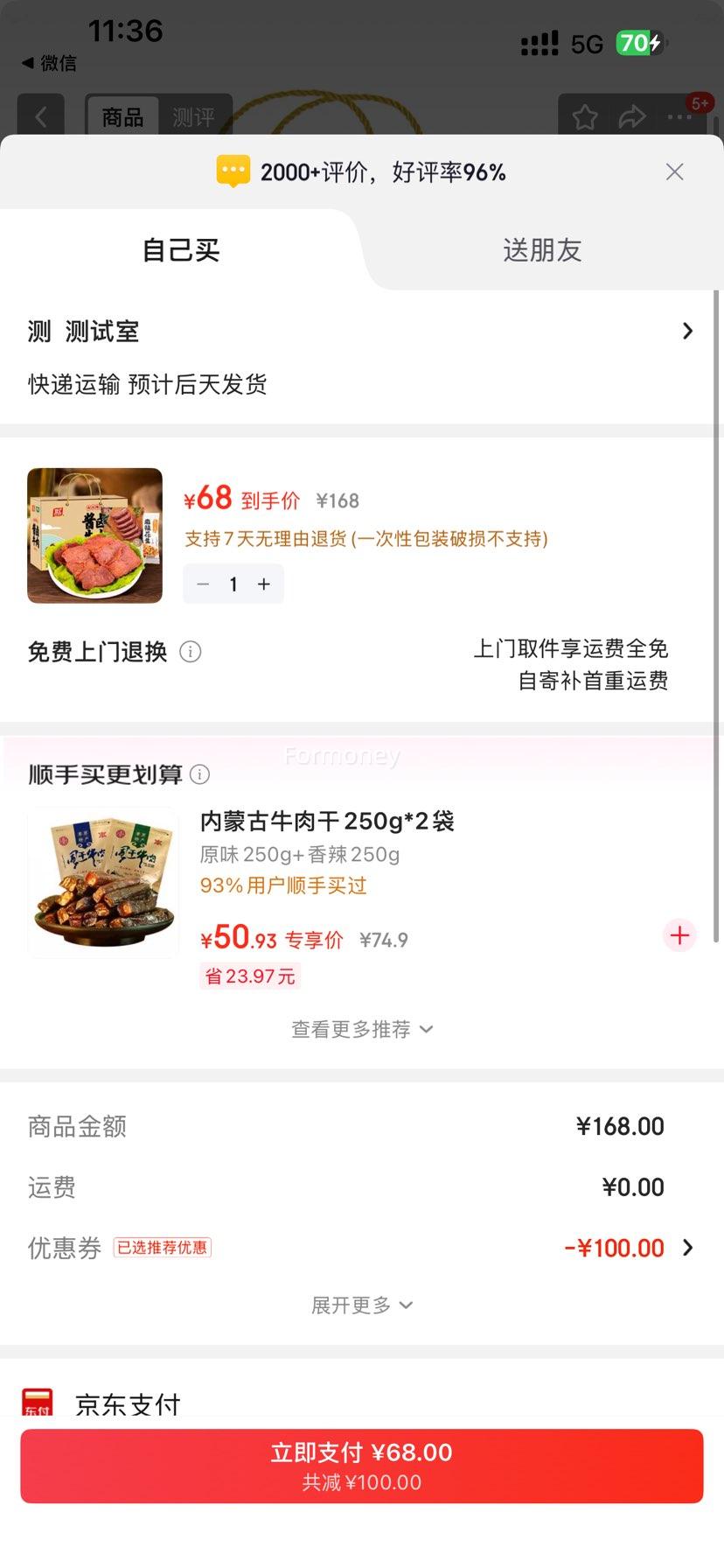Viewport: 724px width, 1568px height.
Task: Open the more options (...) icon with 5+ badge
Action: (681, 116)
